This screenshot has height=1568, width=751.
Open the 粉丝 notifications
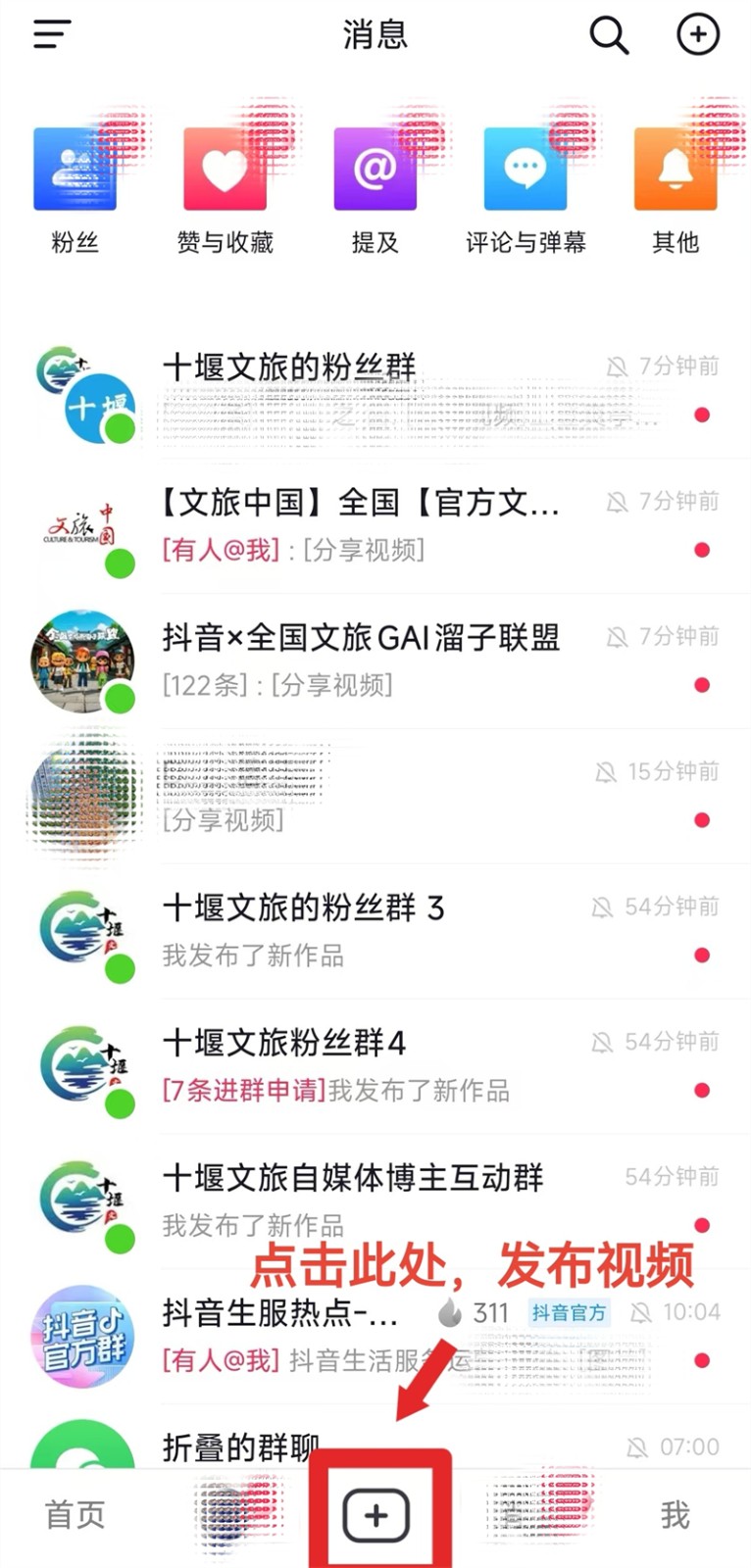[75, 186]
